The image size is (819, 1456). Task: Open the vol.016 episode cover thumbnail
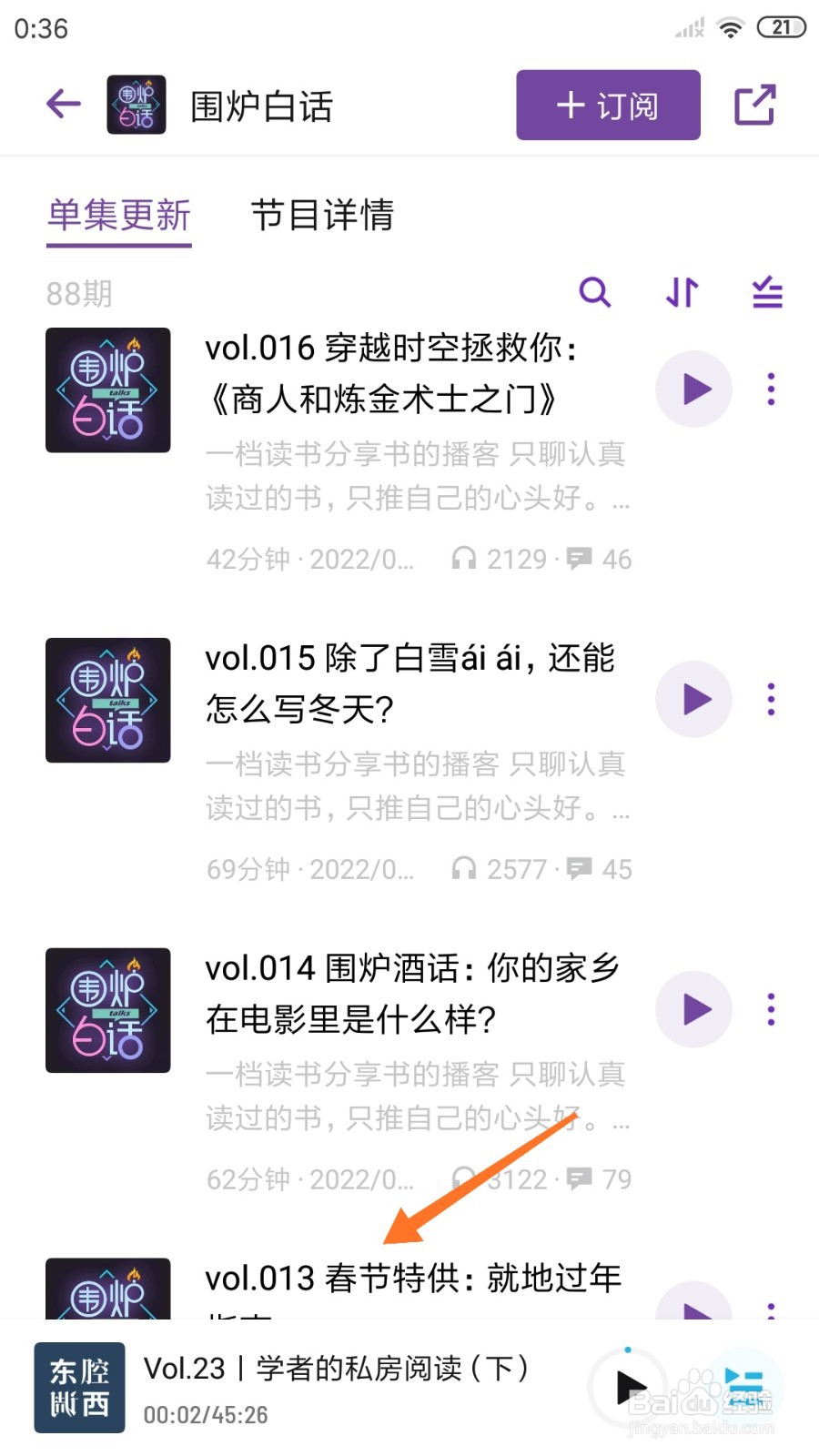pos(107,389)
